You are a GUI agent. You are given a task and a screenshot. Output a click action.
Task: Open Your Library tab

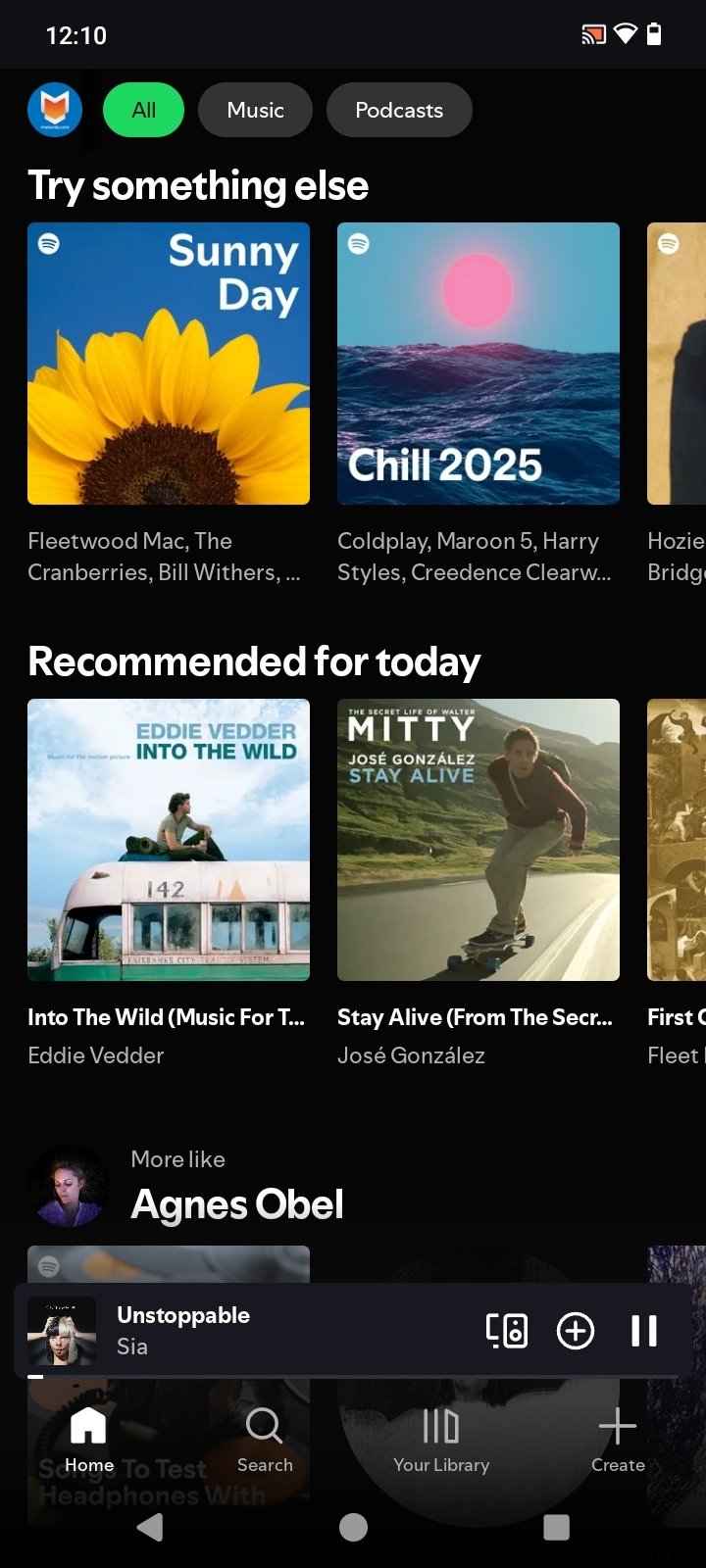coord(441,1439)
